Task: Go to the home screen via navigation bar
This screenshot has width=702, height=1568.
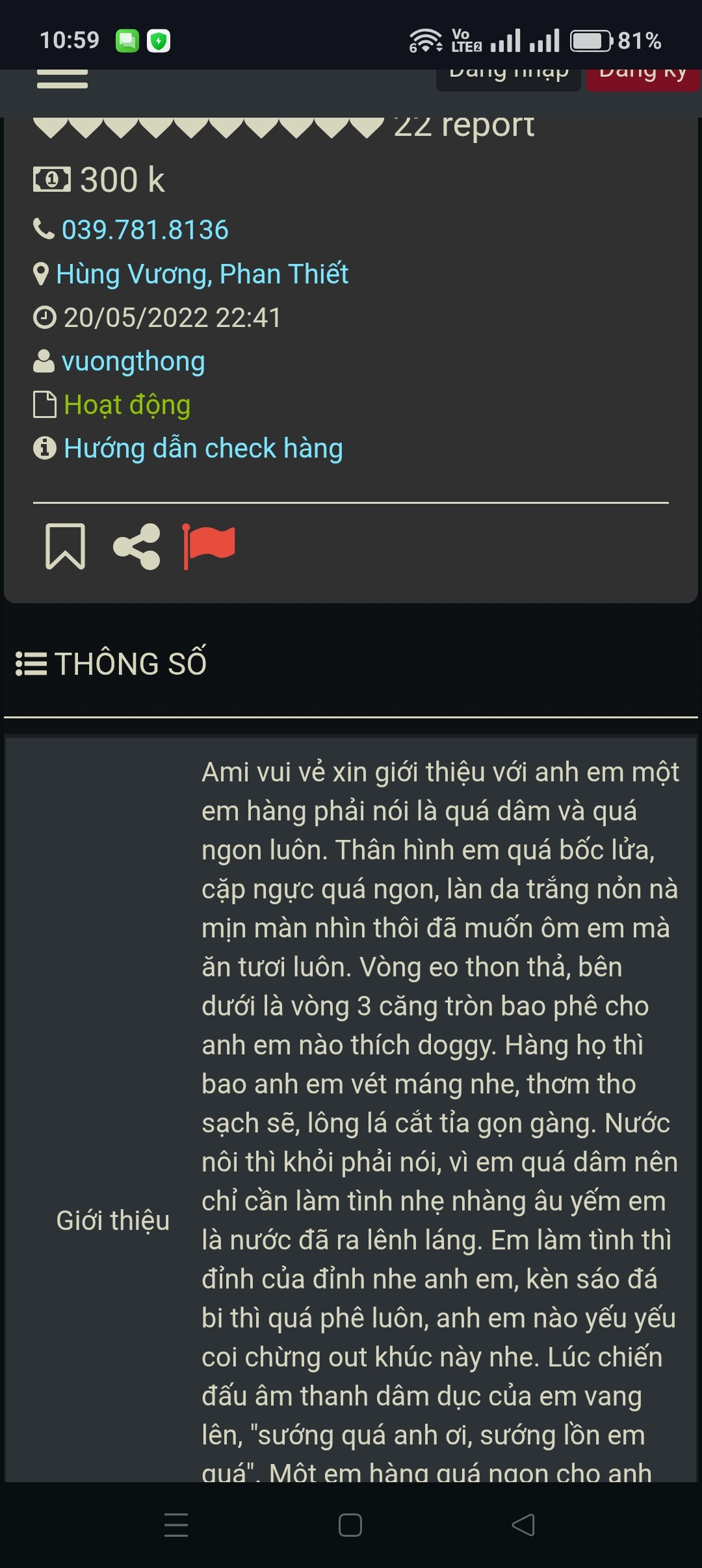Action: coord(350,1525)
